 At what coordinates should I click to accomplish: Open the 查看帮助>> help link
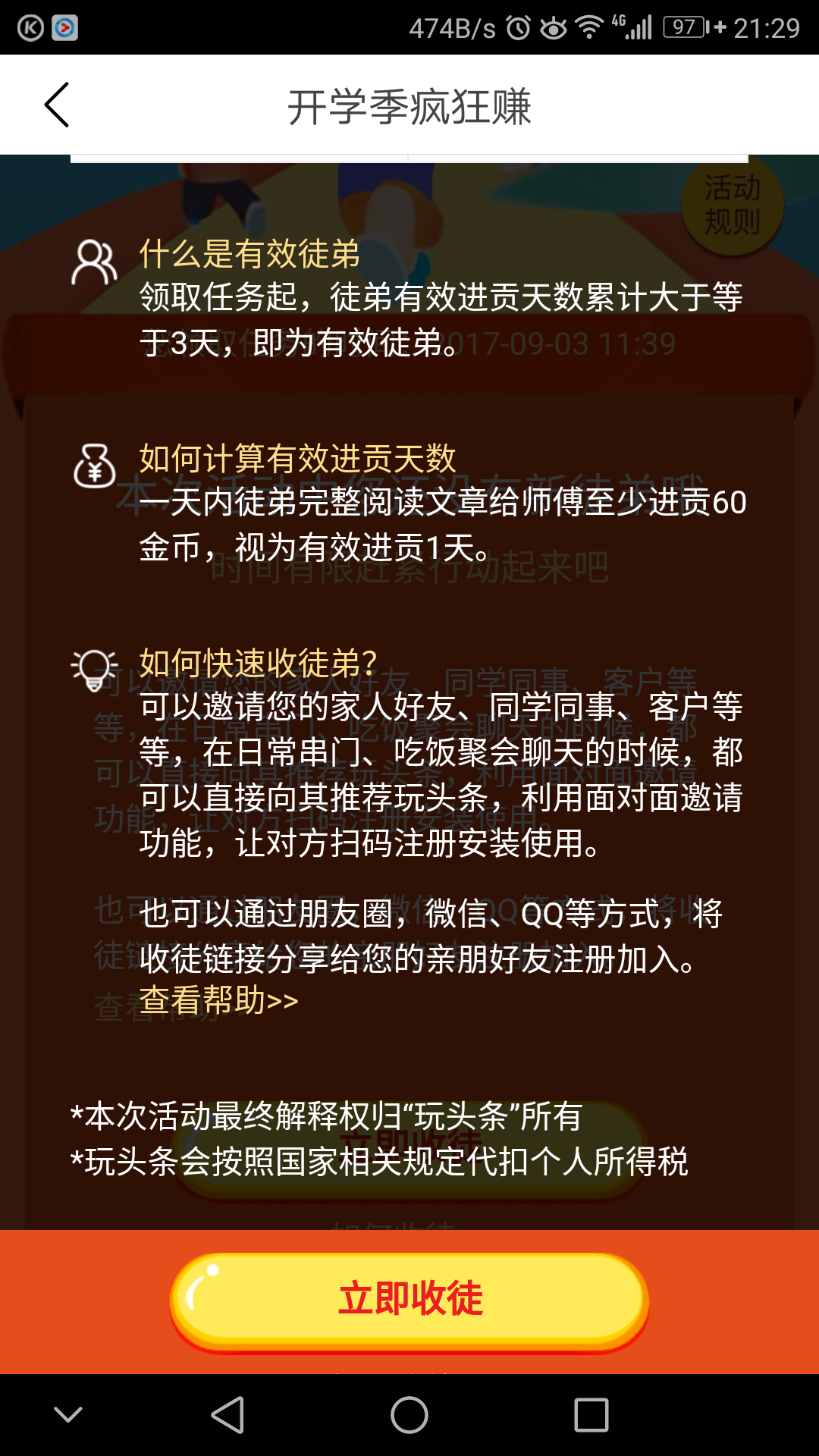pos(218,1000)
